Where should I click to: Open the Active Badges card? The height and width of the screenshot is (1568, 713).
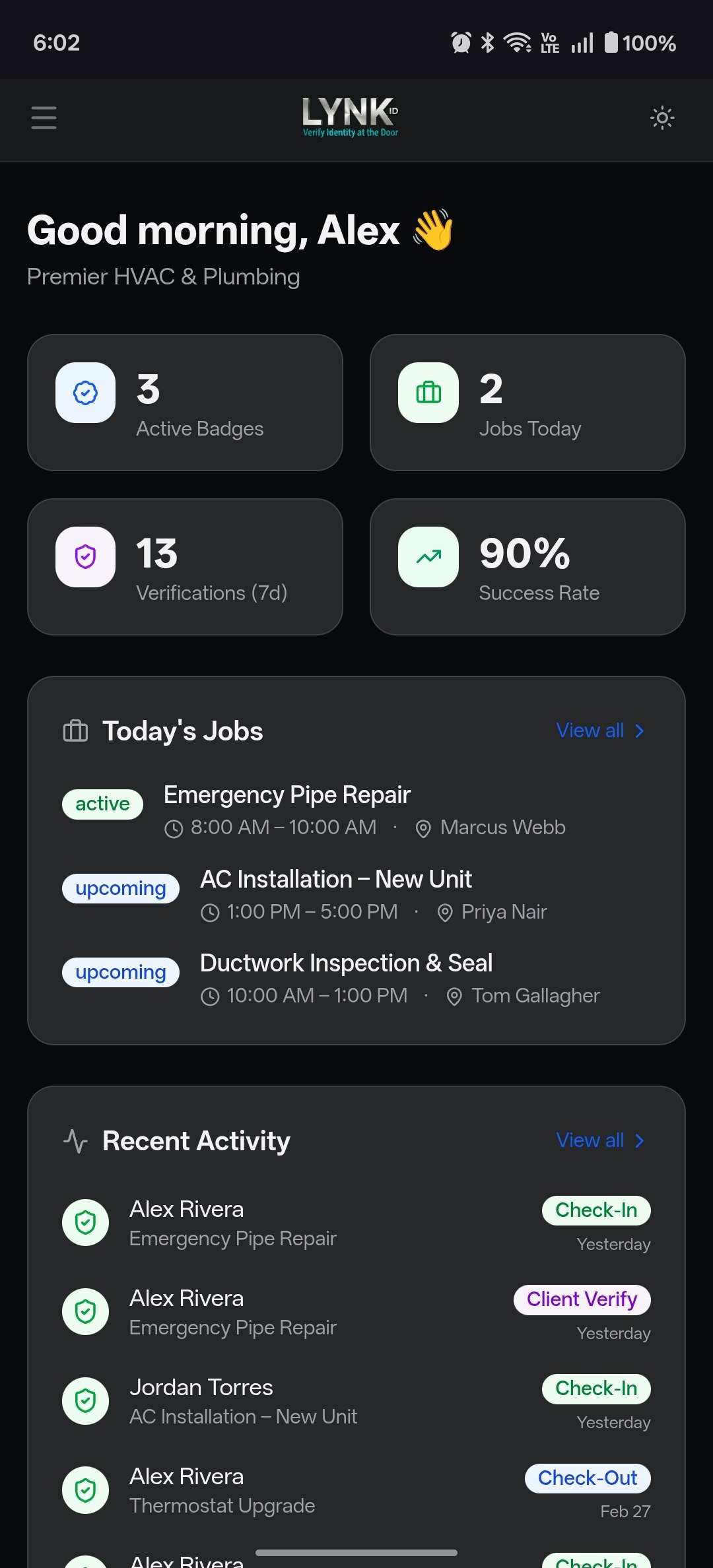(x=185, y=403)
